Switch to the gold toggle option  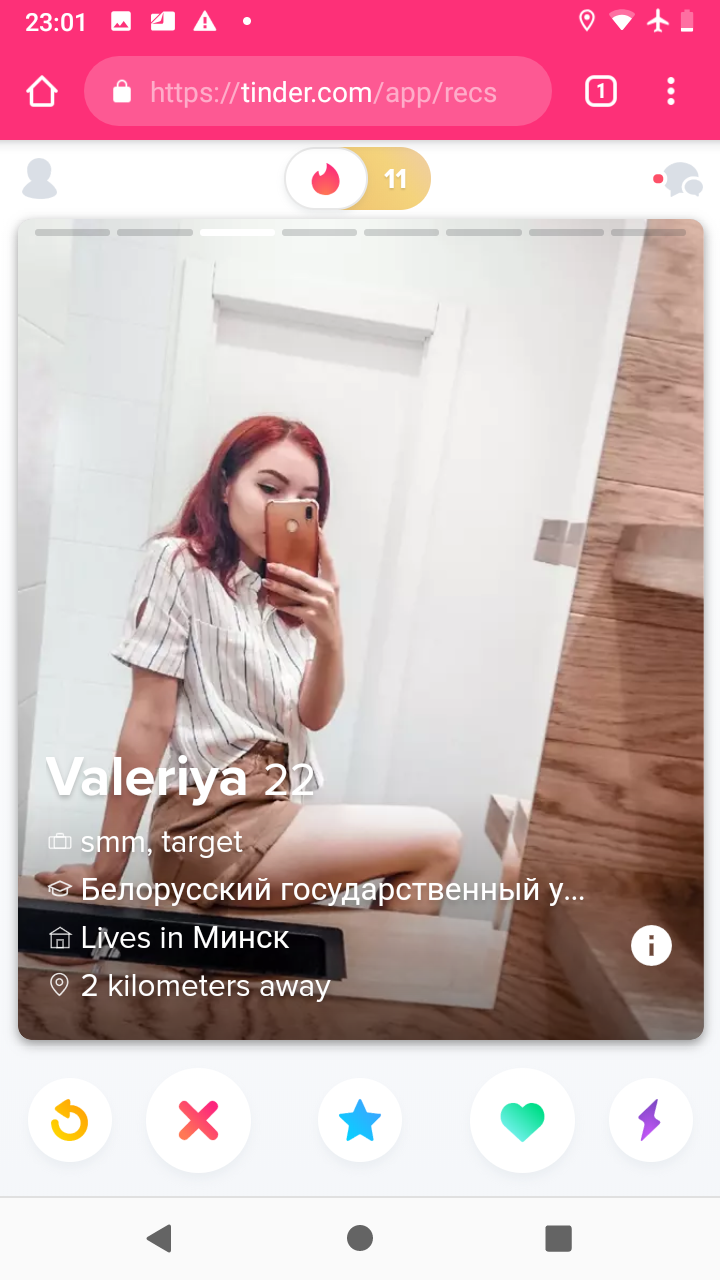396,179
